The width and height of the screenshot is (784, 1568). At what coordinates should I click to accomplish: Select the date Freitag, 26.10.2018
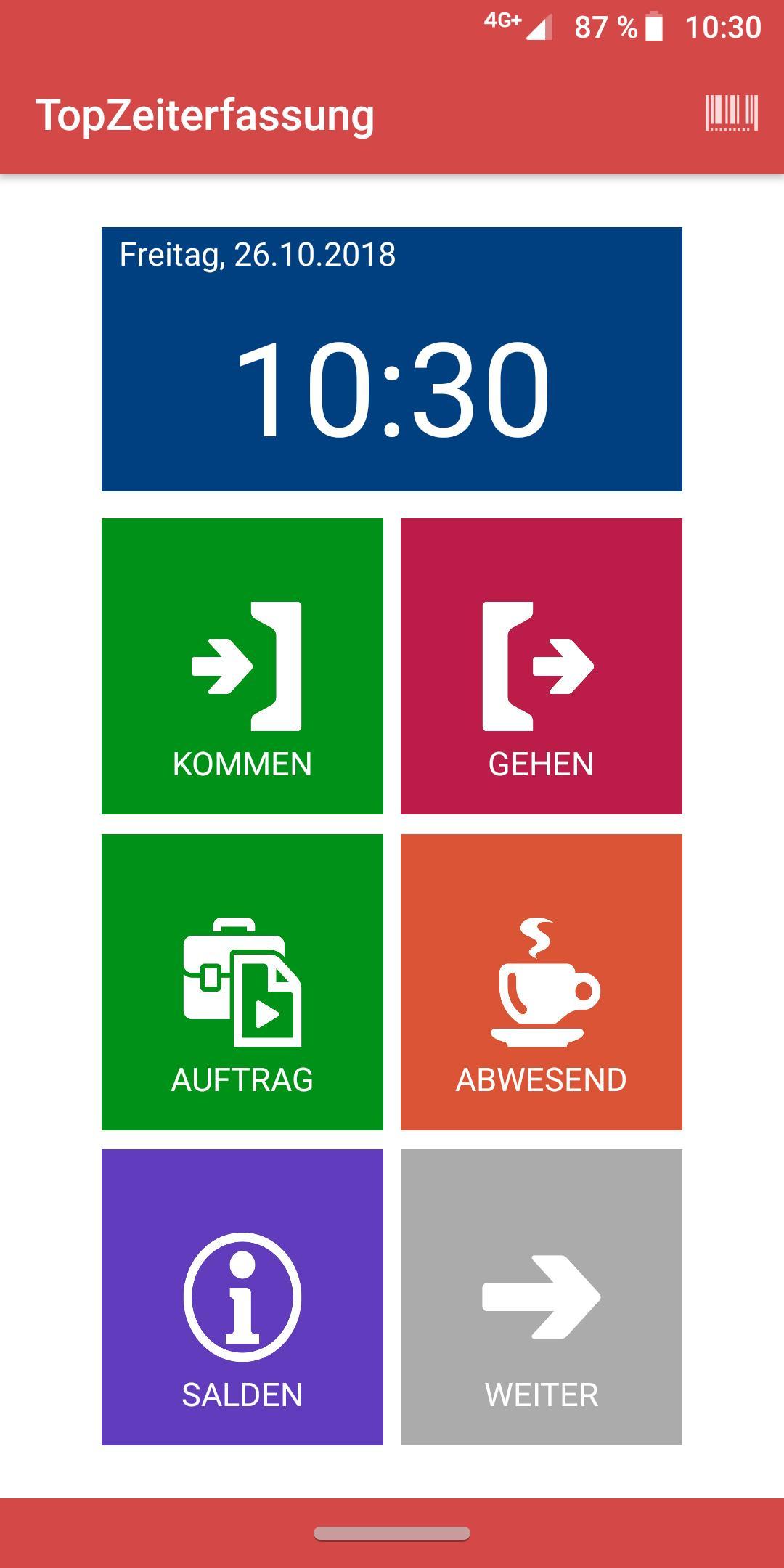(256, 253)
